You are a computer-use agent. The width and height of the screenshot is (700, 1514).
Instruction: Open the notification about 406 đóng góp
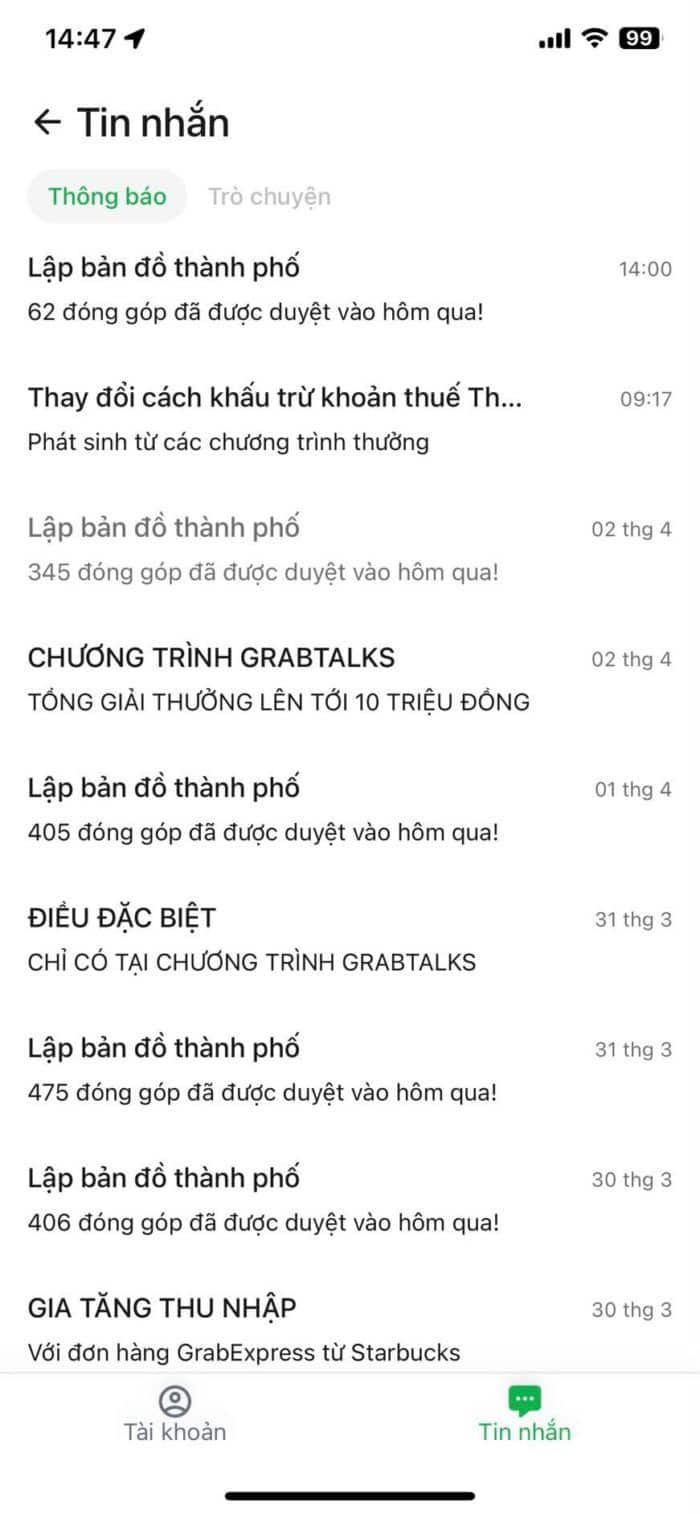tap(350, 1199)
